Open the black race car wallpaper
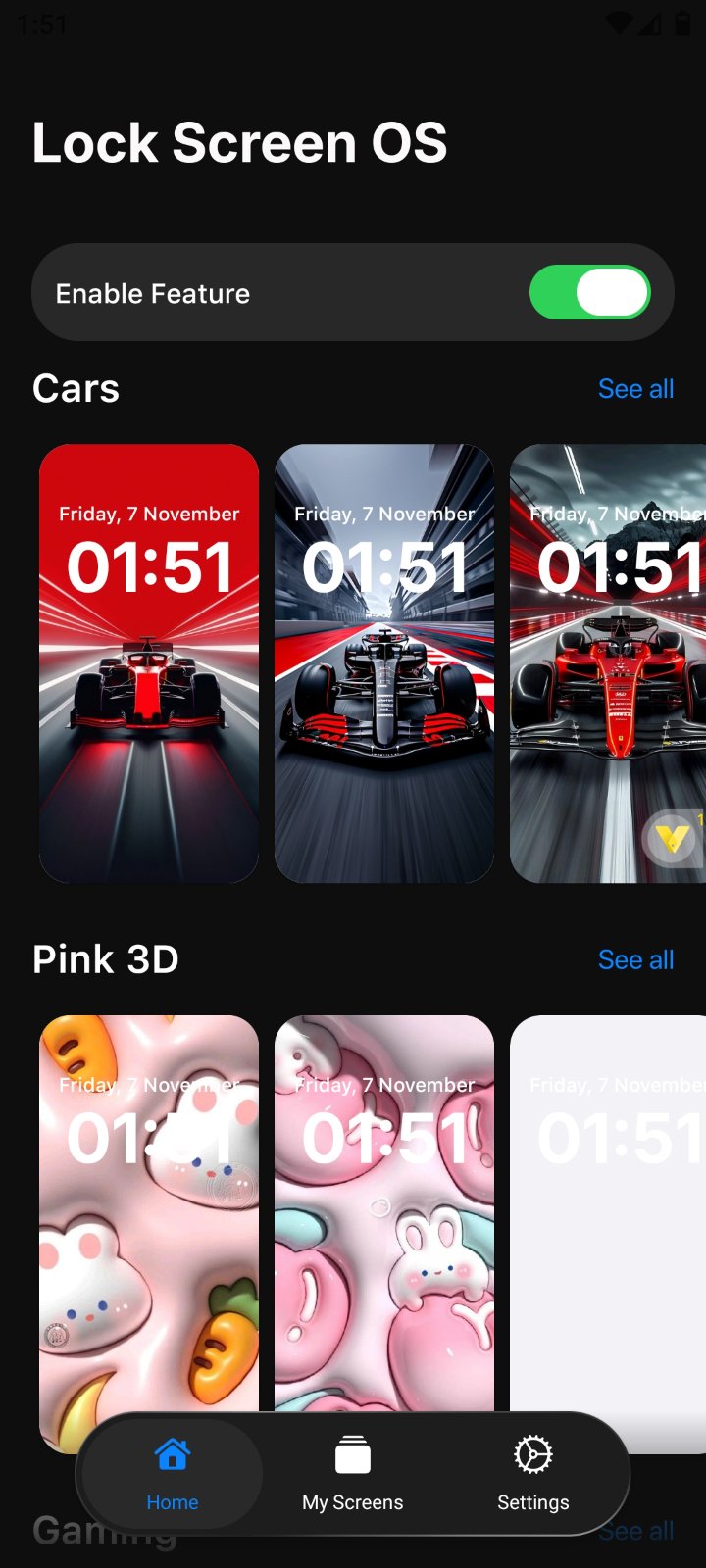This screenshot has height=1568, width=706. (384, 663)
